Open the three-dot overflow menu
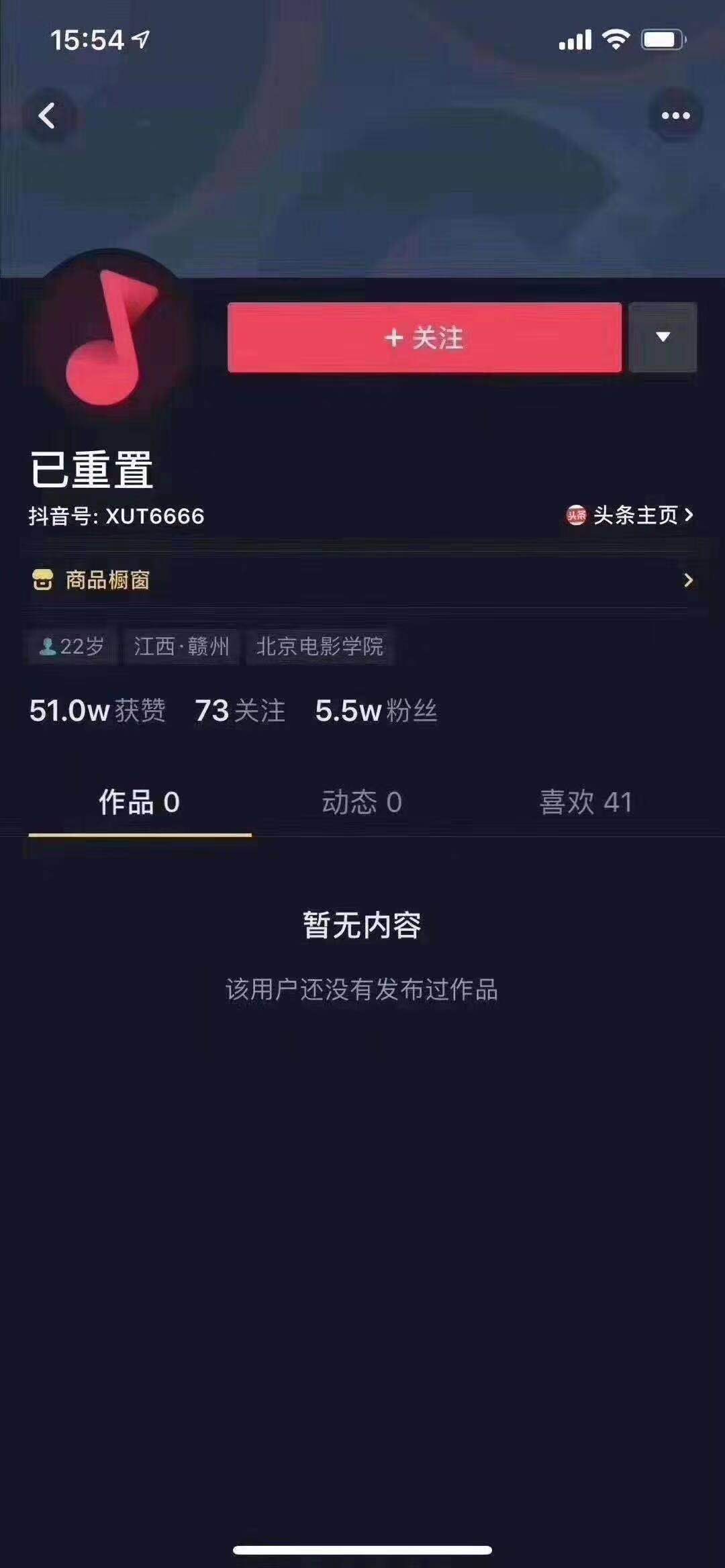 coord(675,116)
